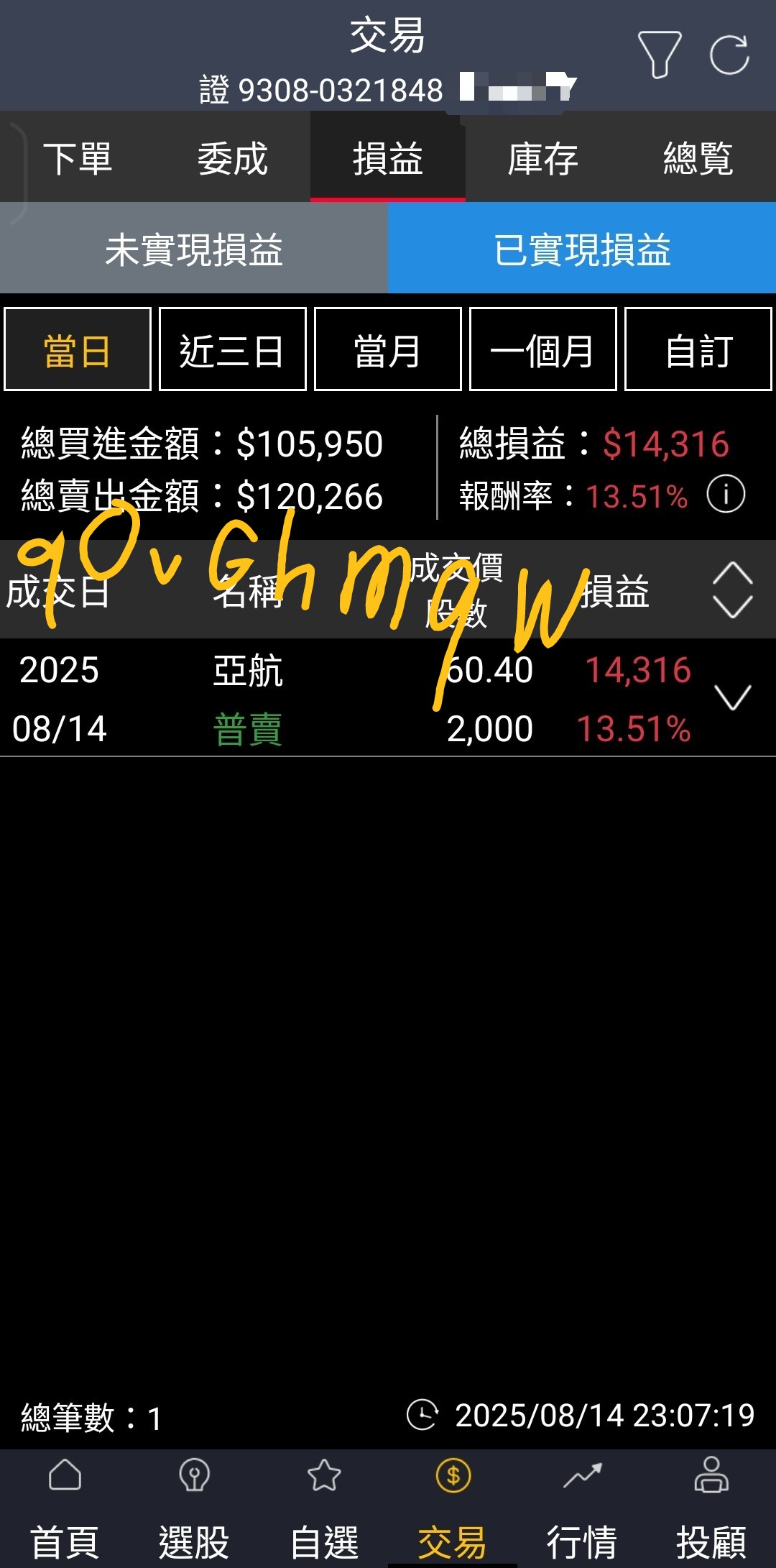
Task: Filter by 當月
Action: click(388, 350)
